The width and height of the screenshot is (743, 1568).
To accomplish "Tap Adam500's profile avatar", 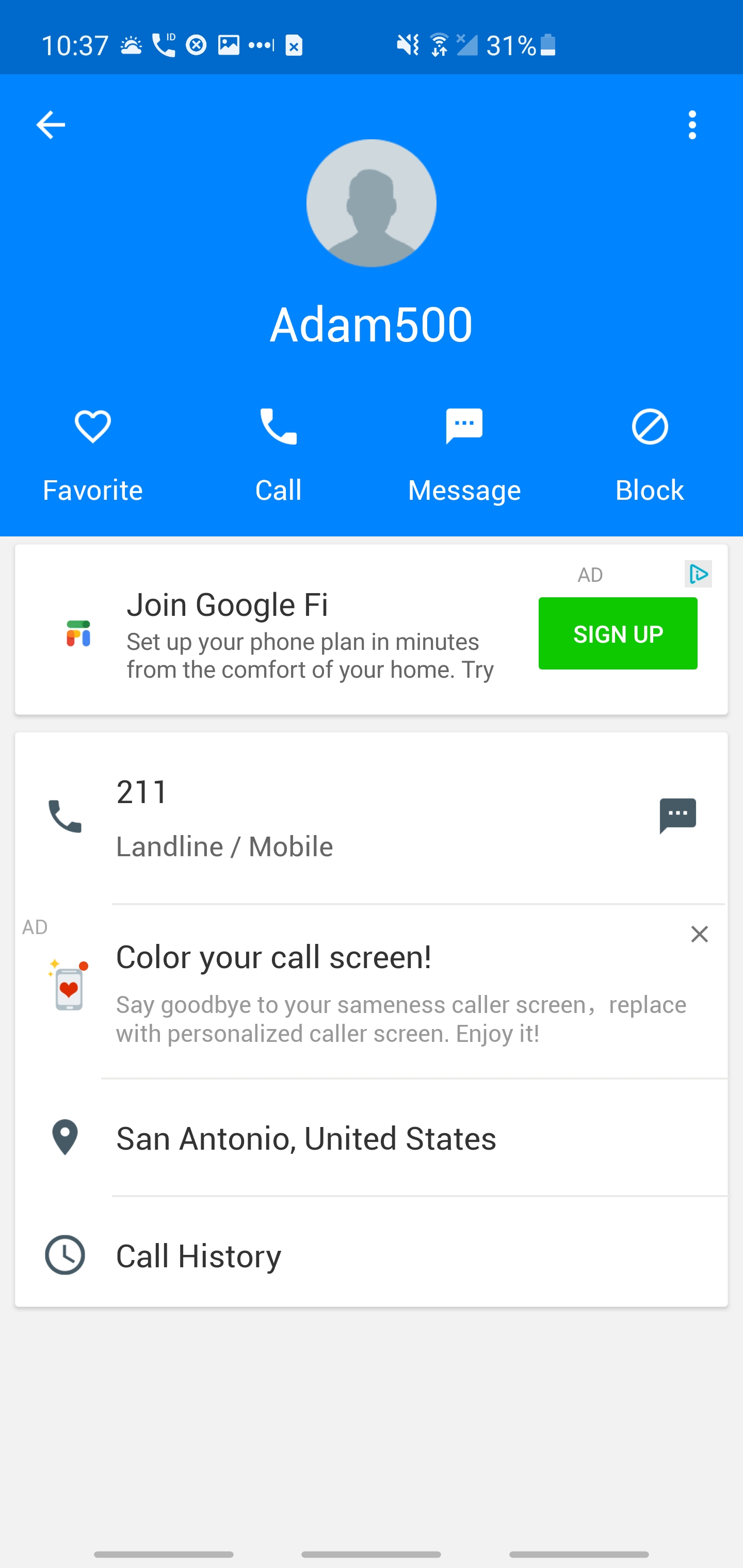I will coord(371,203).
